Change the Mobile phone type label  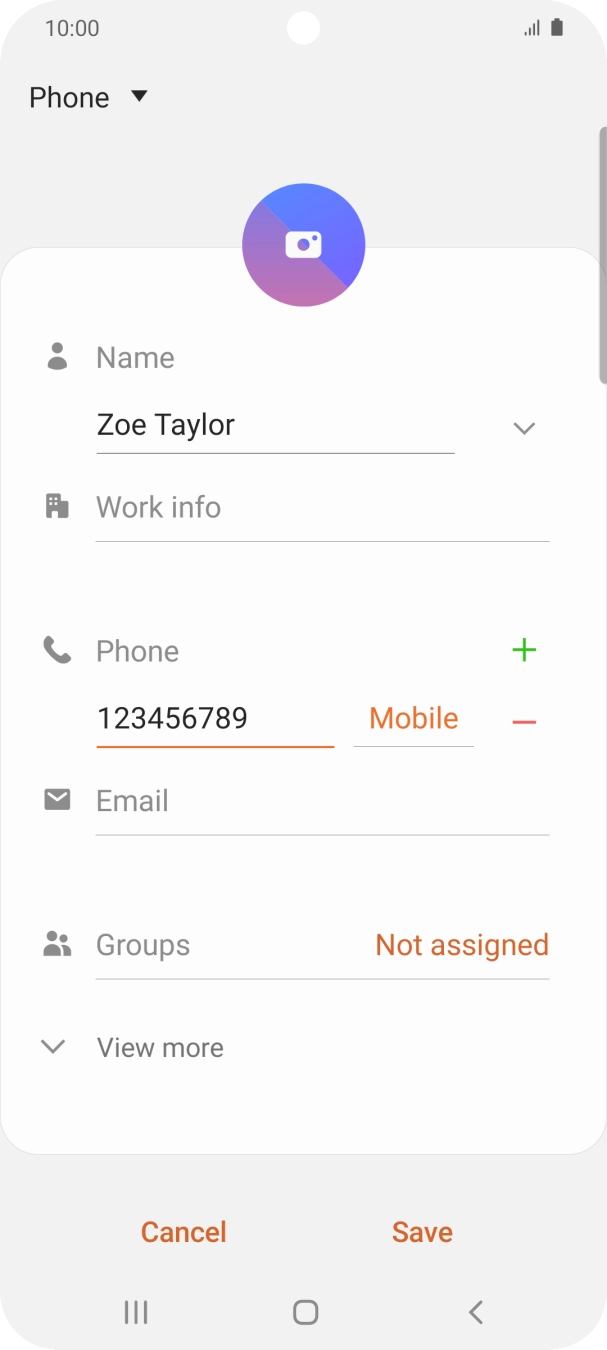pos(413,719)
